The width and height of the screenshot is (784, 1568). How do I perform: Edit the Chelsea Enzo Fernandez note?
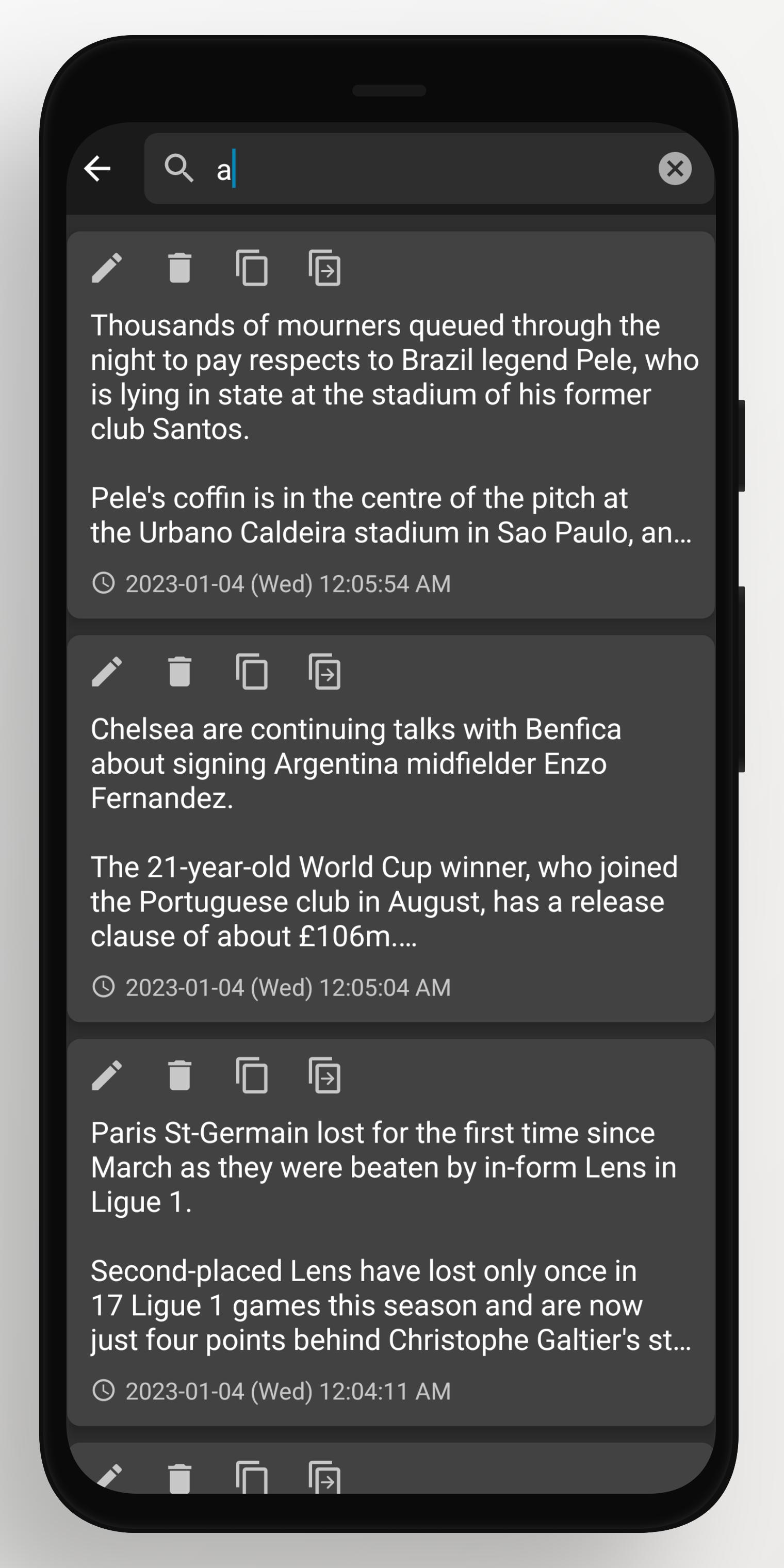point(107,672)
